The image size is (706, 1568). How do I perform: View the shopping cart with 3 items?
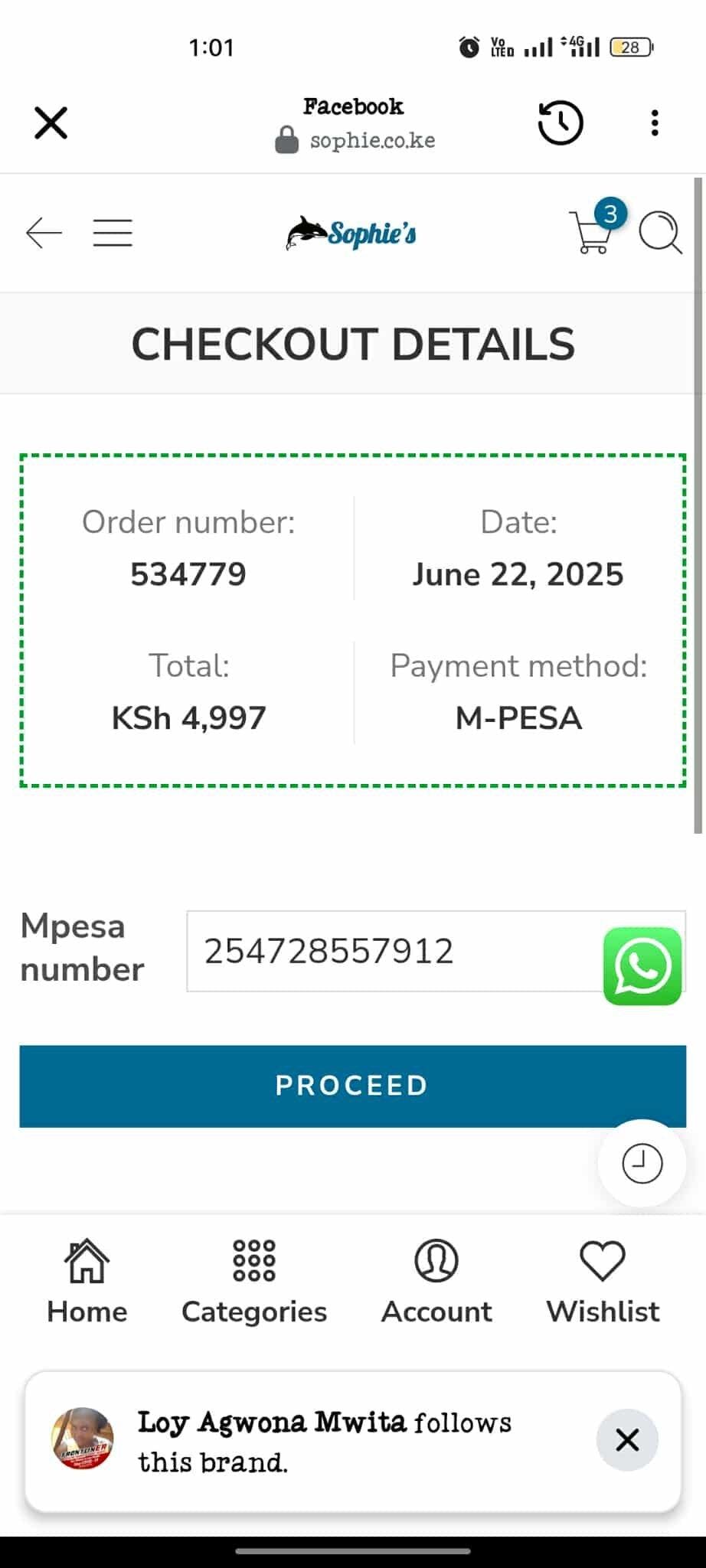(x=593, y=231)
